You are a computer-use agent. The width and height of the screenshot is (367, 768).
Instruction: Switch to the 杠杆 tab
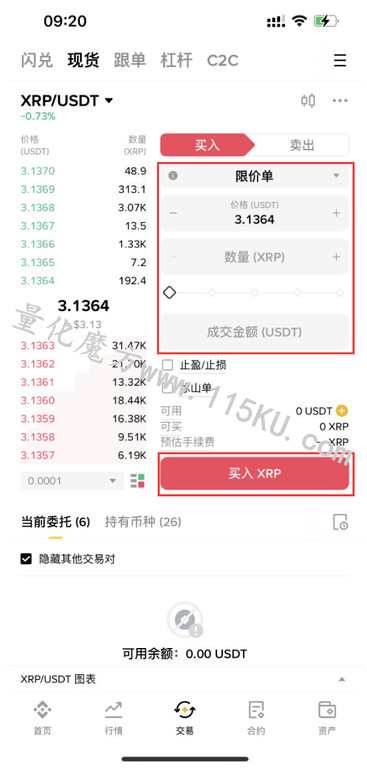176,60
